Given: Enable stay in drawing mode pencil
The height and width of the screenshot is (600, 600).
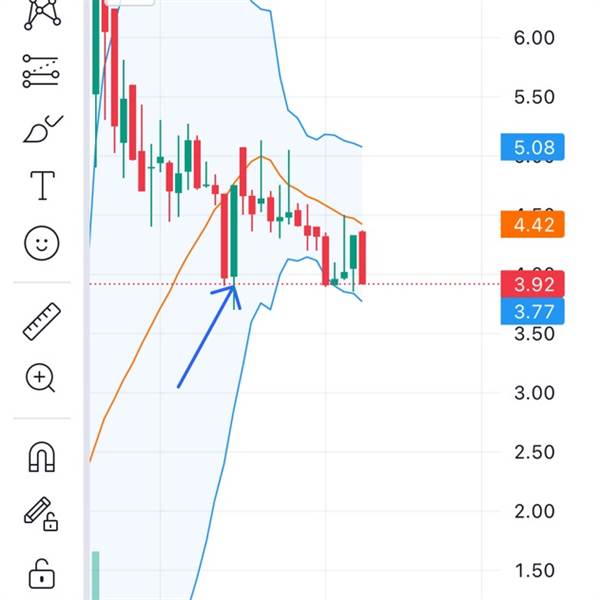Looking at the screenshot, I should [41, 514].
